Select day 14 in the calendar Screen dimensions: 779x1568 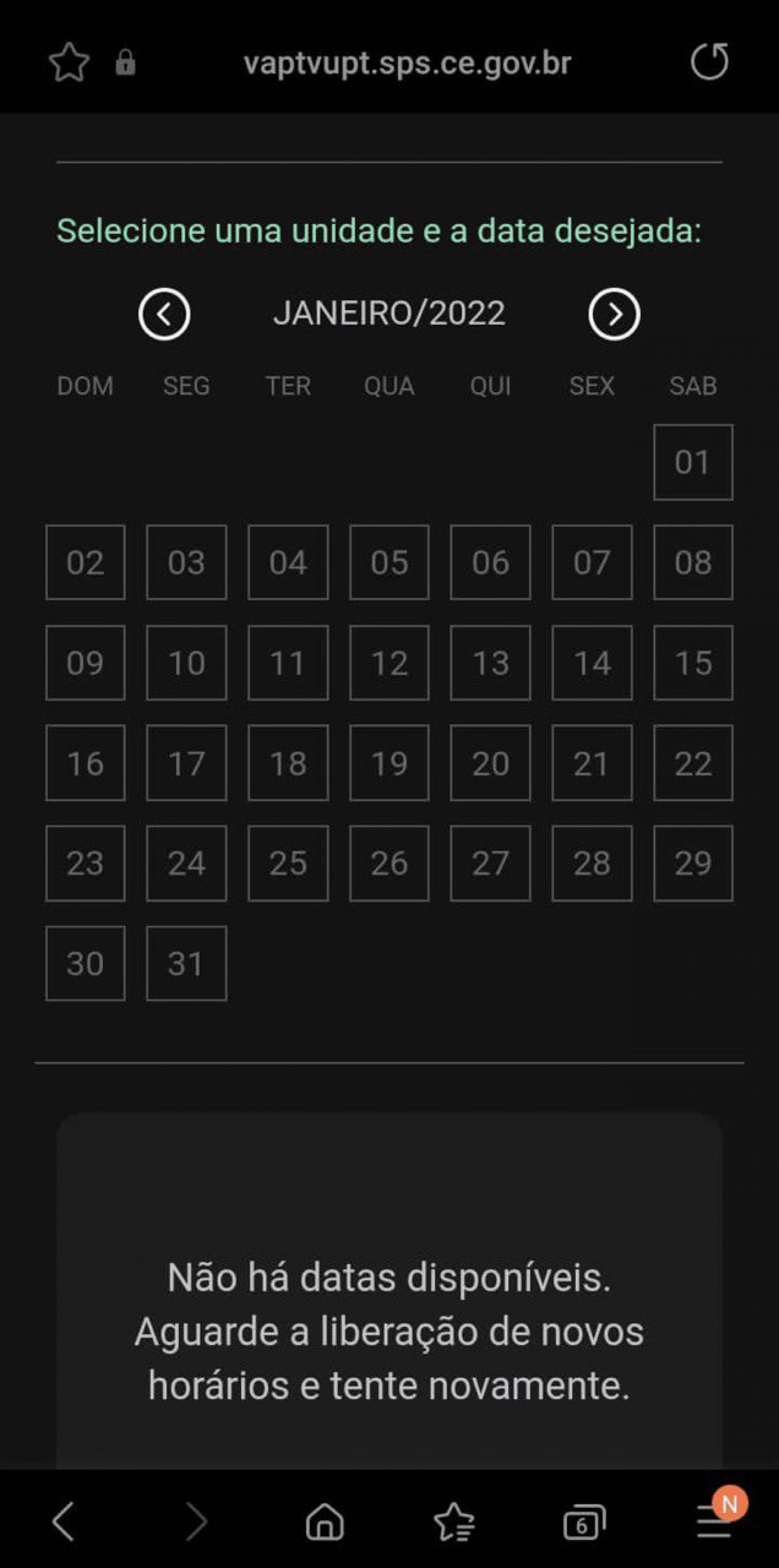592,663
